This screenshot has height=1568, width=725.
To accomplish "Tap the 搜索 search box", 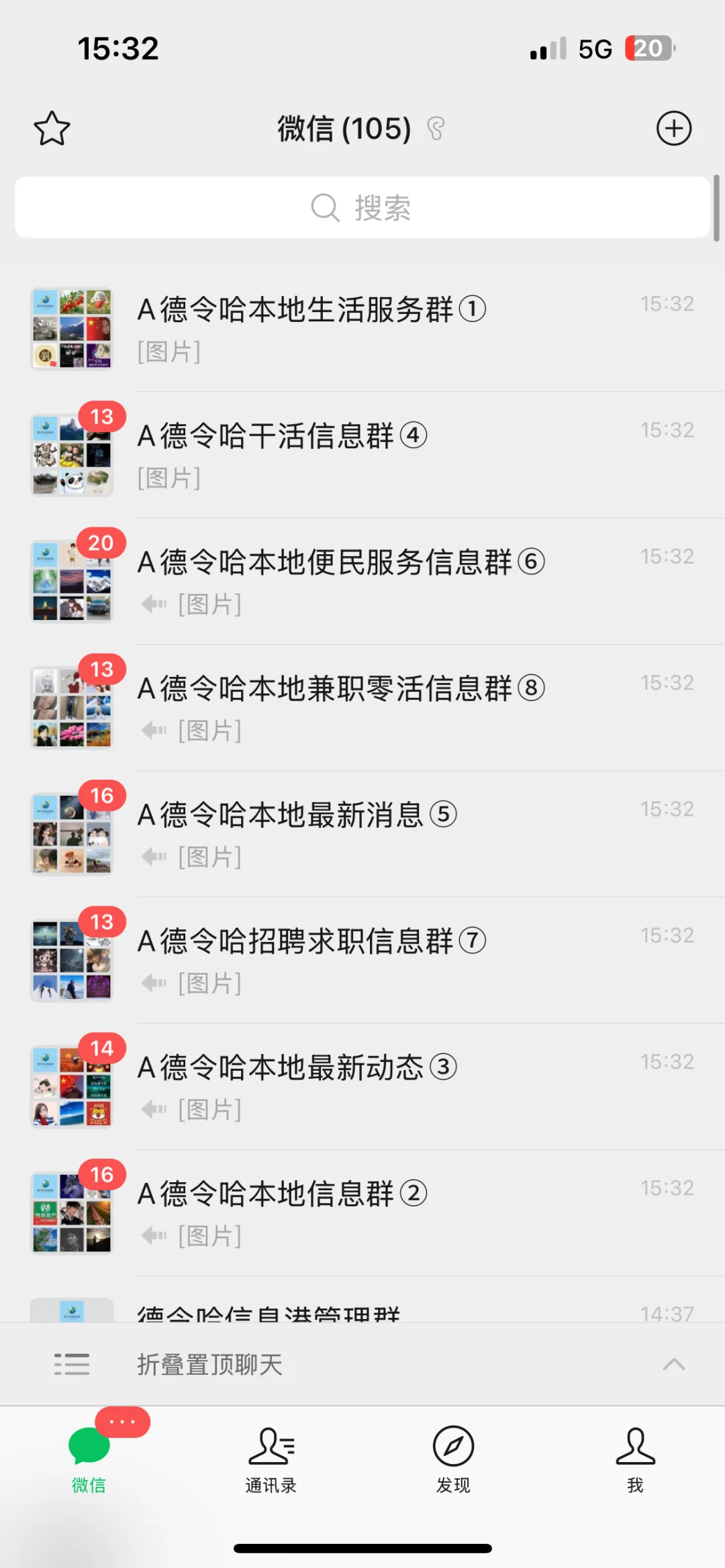I will point(362,207).
